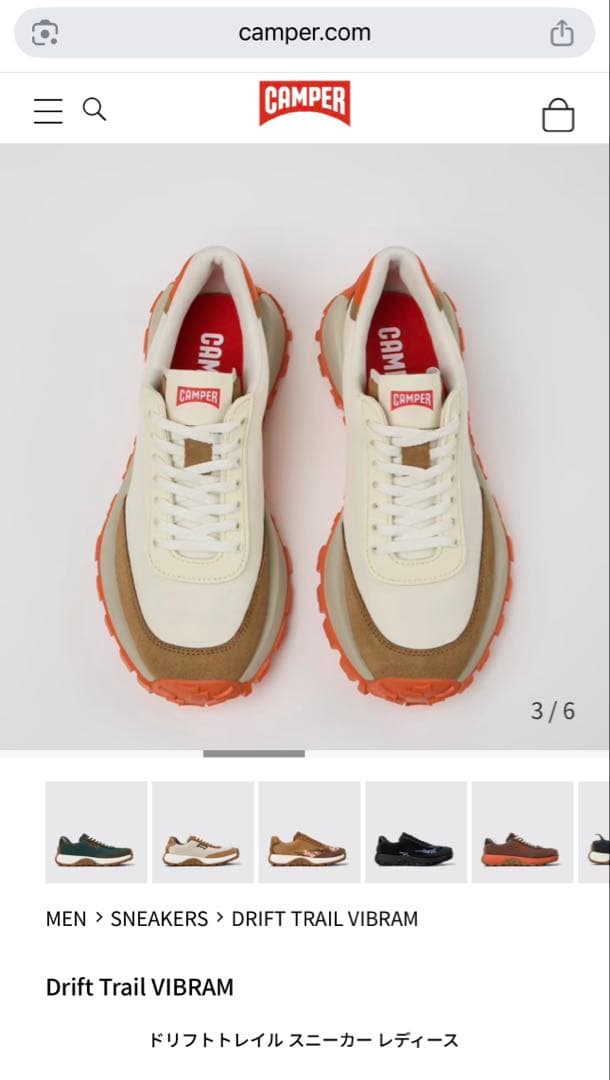610x1080 pixels.
Task: Select the tan brown colorway thumbnail
Action: (x=309, y=832)
